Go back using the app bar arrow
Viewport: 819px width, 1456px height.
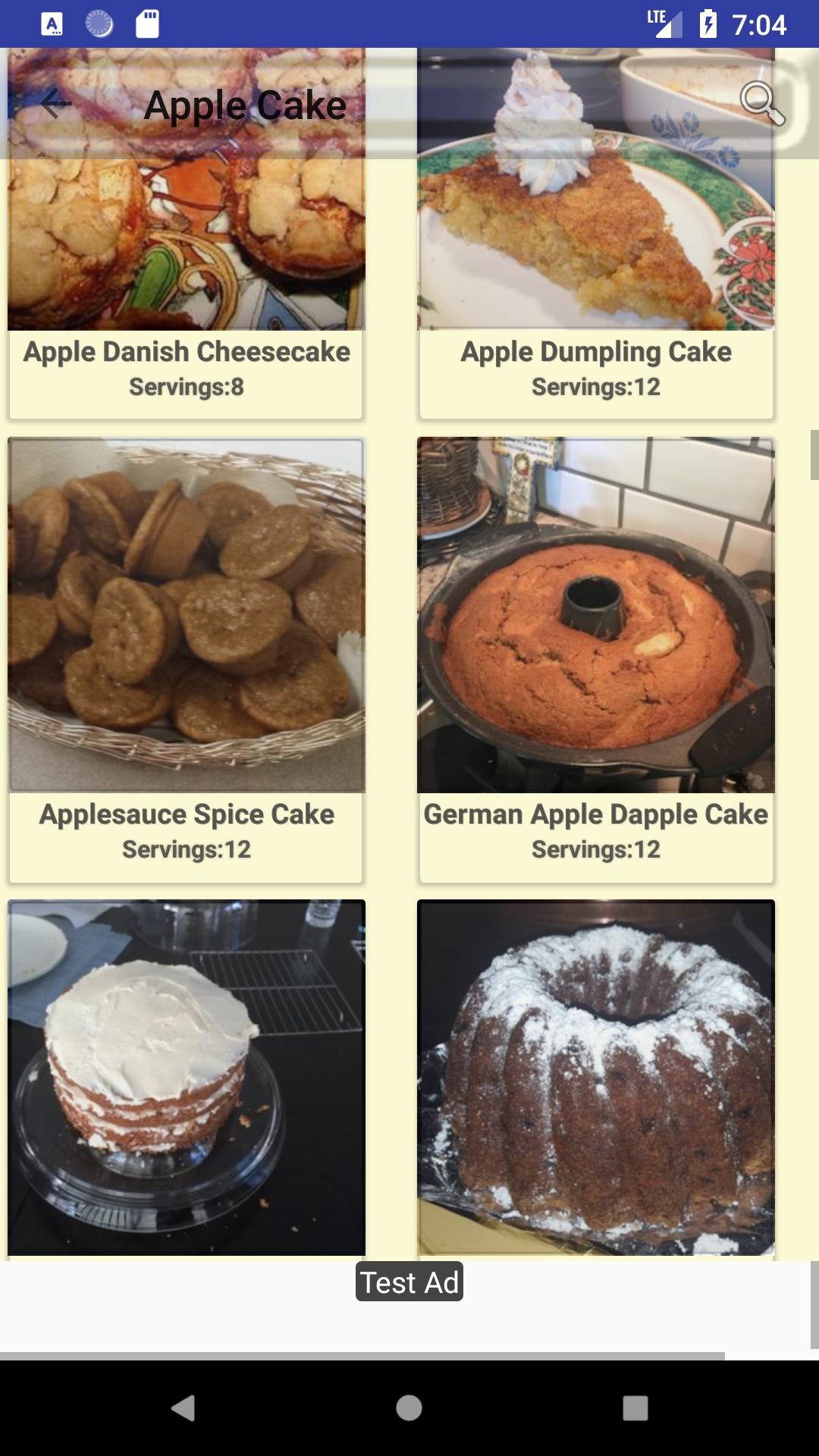click(55, 104)
